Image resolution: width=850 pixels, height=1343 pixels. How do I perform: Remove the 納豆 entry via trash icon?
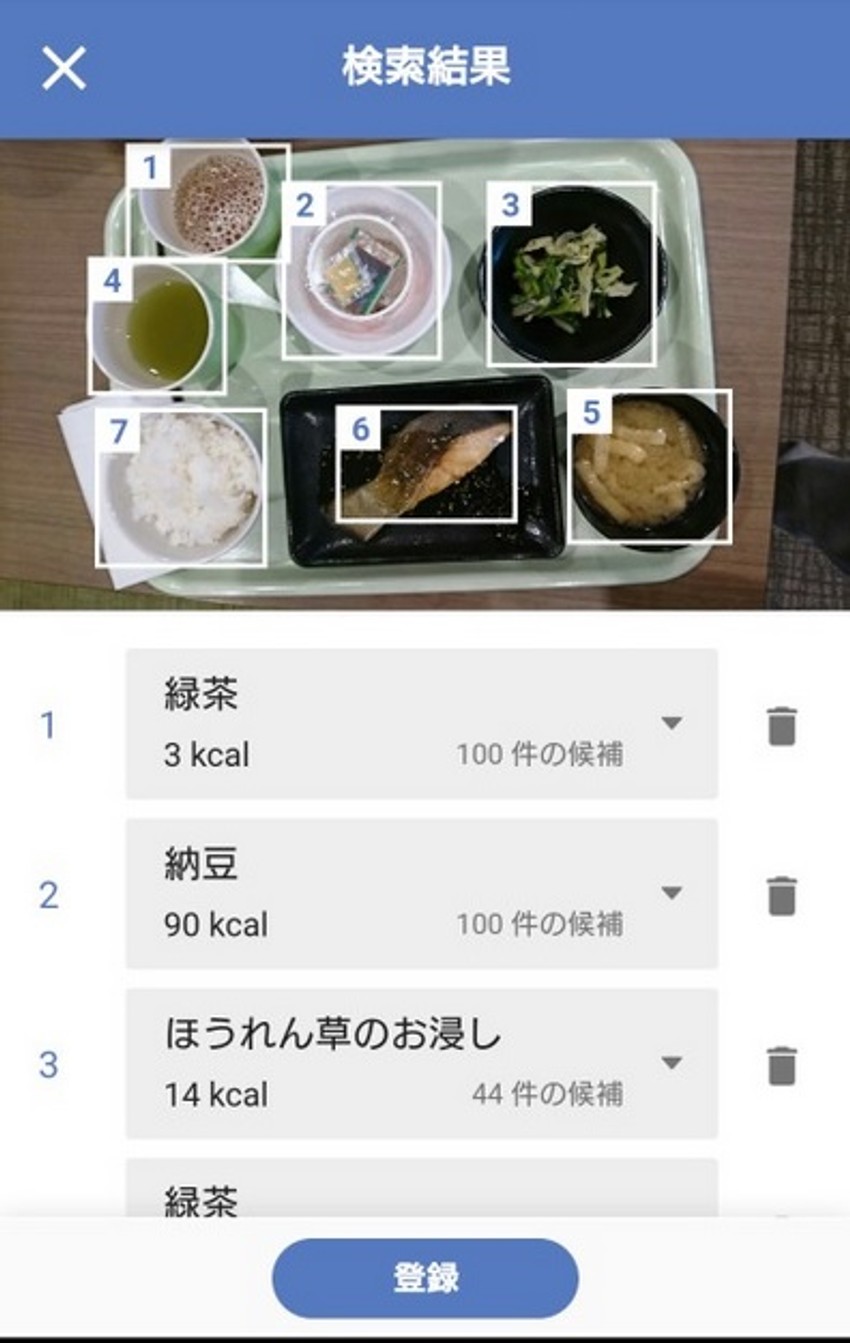pyautogui.click(x=782, y=896)
